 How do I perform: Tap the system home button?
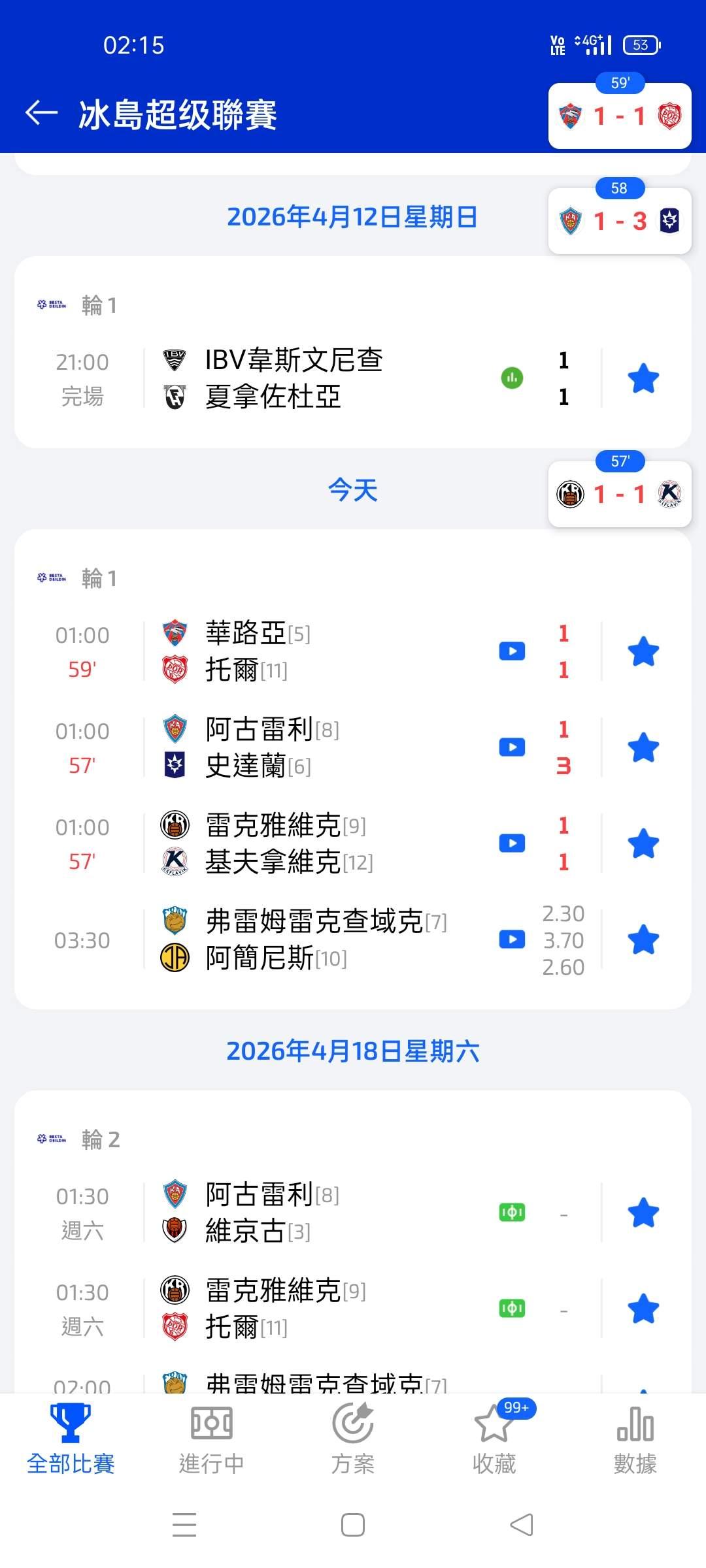pos(353,1526)
